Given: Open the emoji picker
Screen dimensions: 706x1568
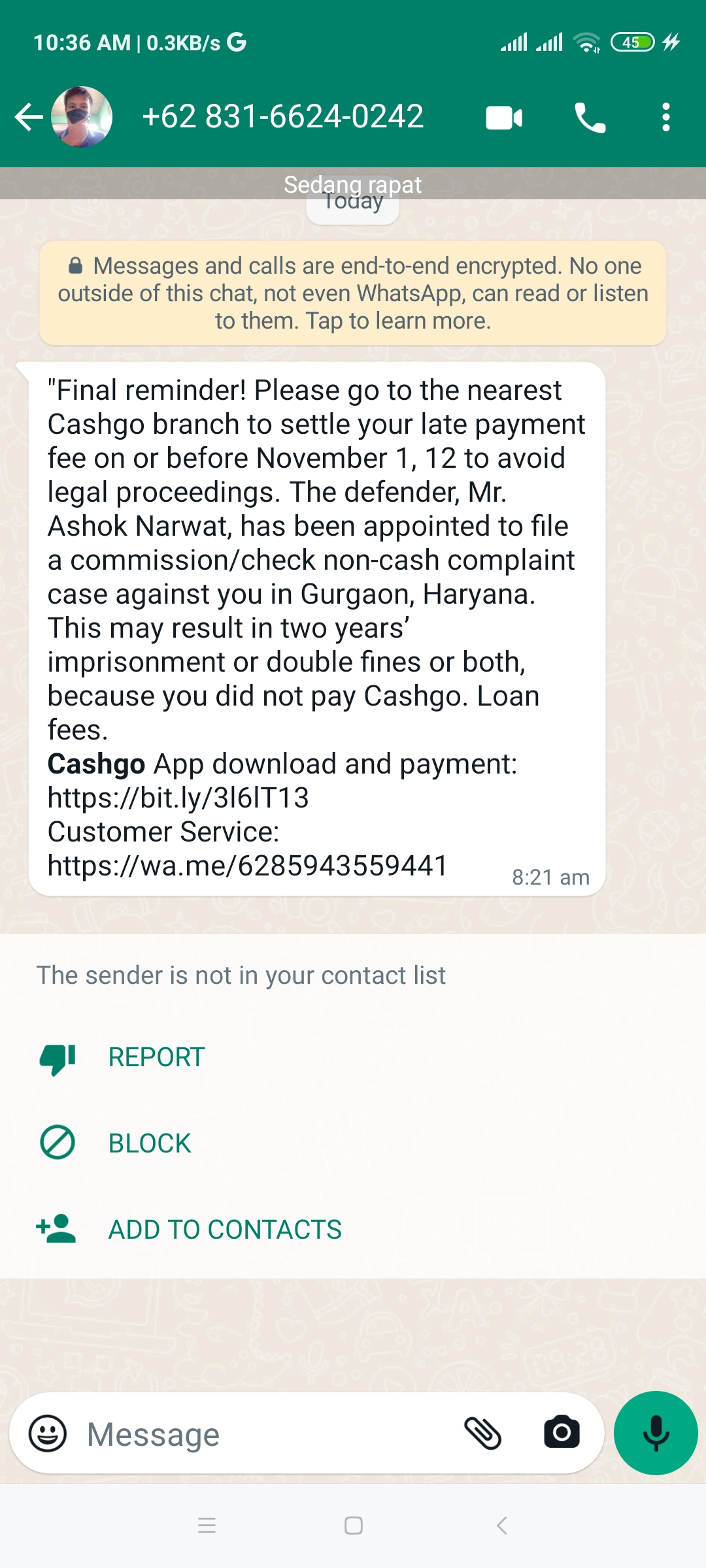Looking at the screenshot, I should [x=48, y=1433].
